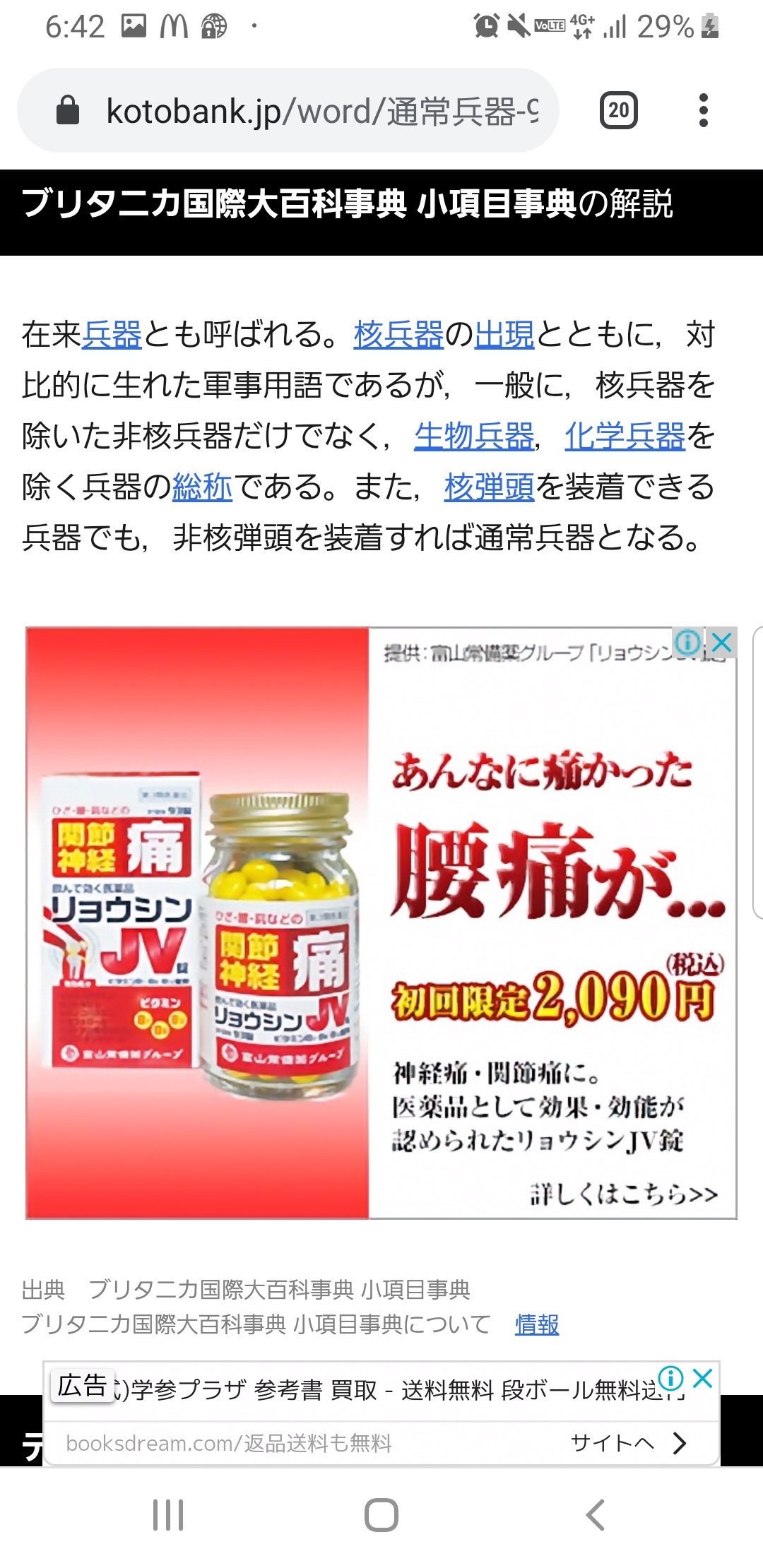Close the リョウシンJV ad

(722, 643)
